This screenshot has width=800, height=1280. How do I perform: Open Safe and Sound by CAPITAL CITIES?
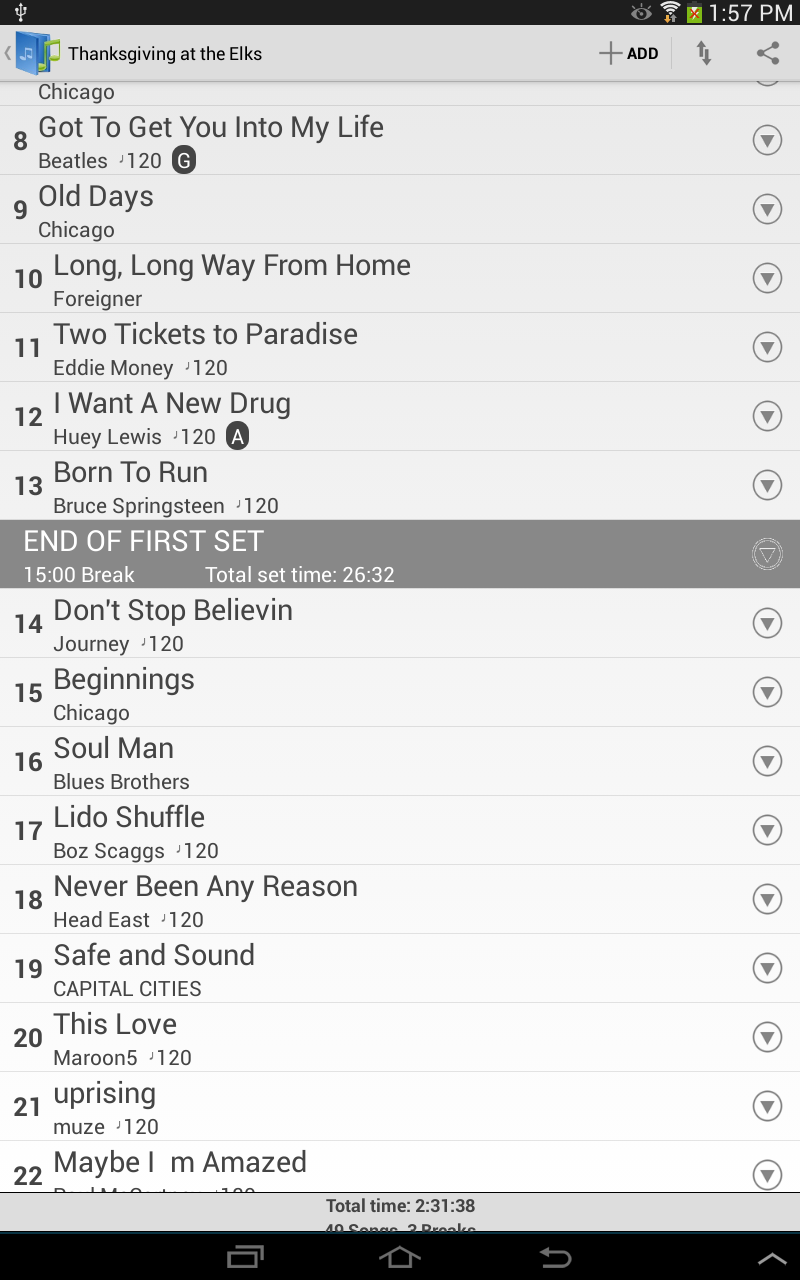[300, 969]
